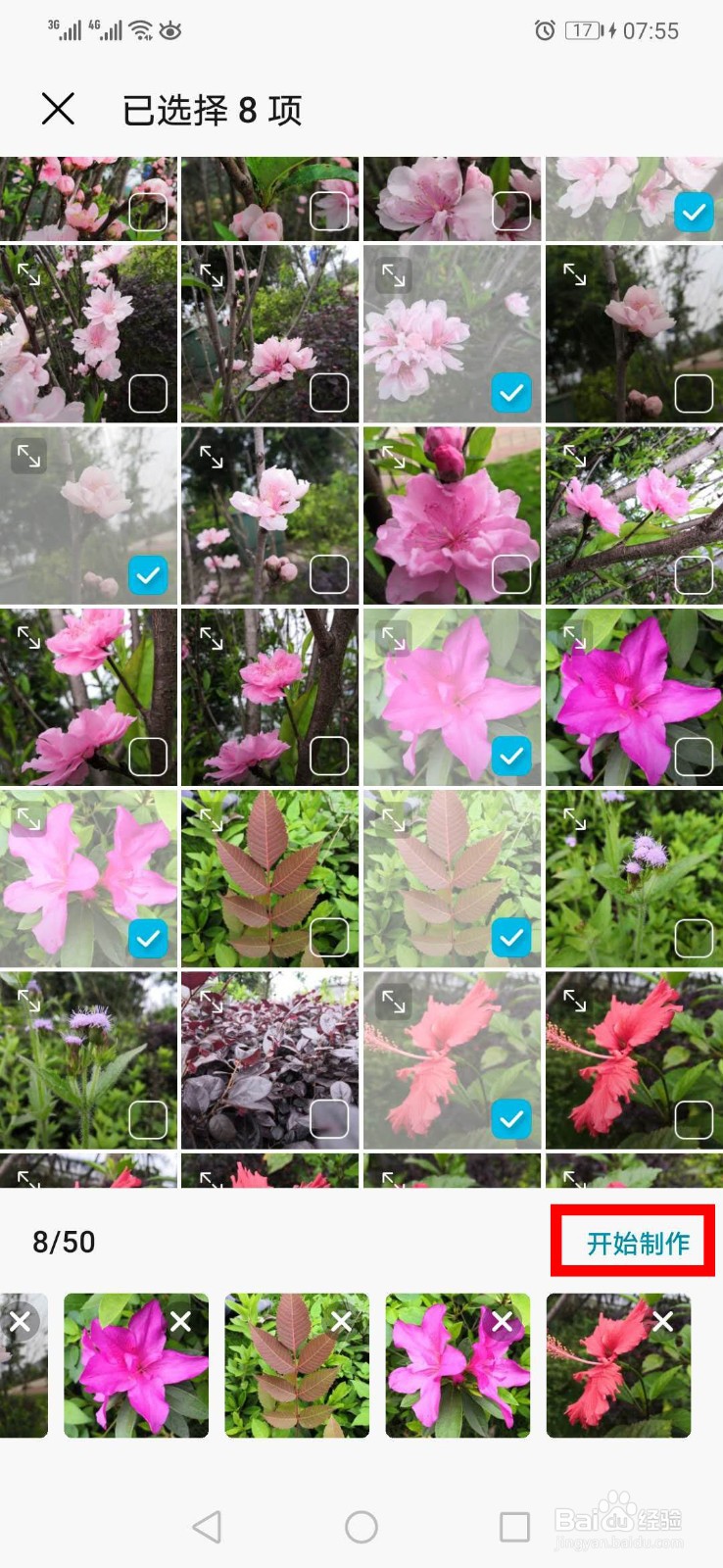This screenshot has height=1568, width=723.
Task: Tap the Android home circle button
Action: pyautogui.click(x=361, y=1526)
